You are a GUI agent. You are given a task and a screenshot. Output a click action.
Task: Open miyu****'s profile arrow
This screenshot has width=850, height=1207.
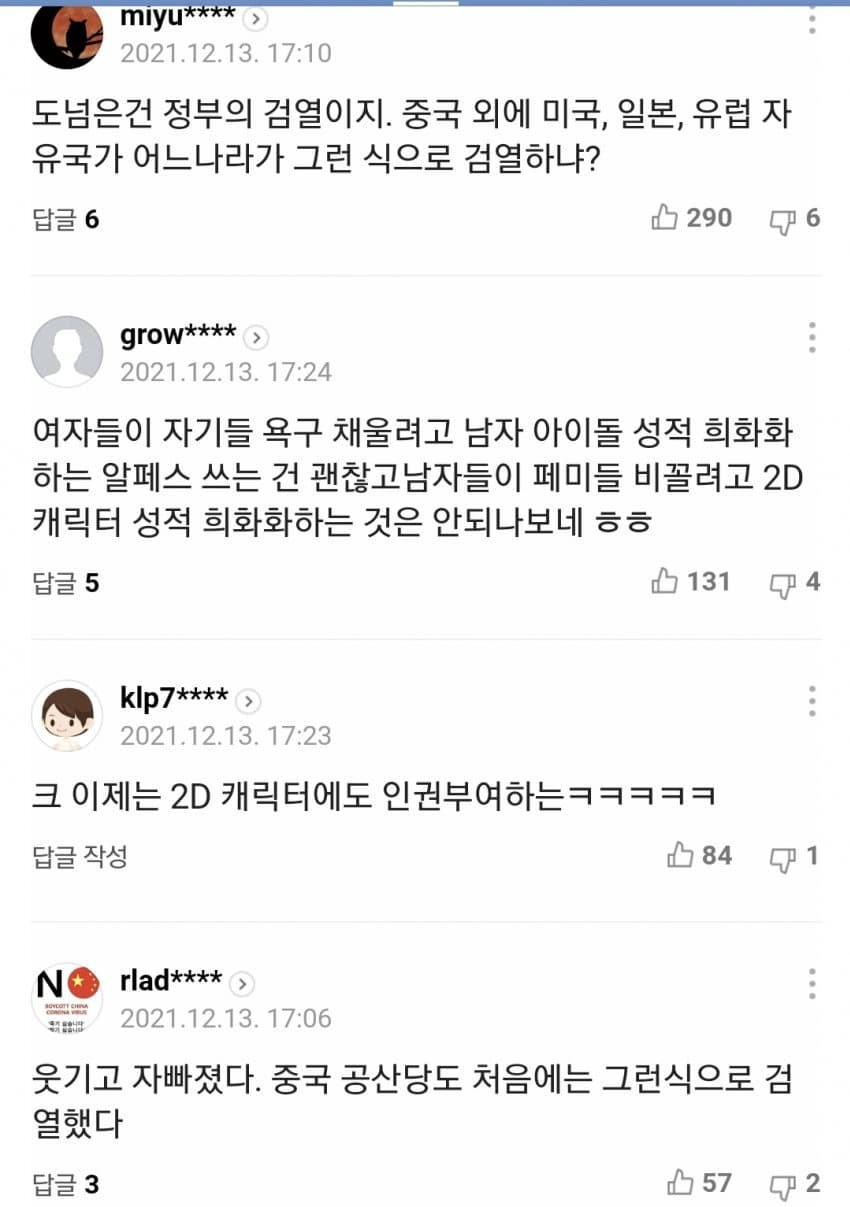pyautogui.click(x=257, y=18)
